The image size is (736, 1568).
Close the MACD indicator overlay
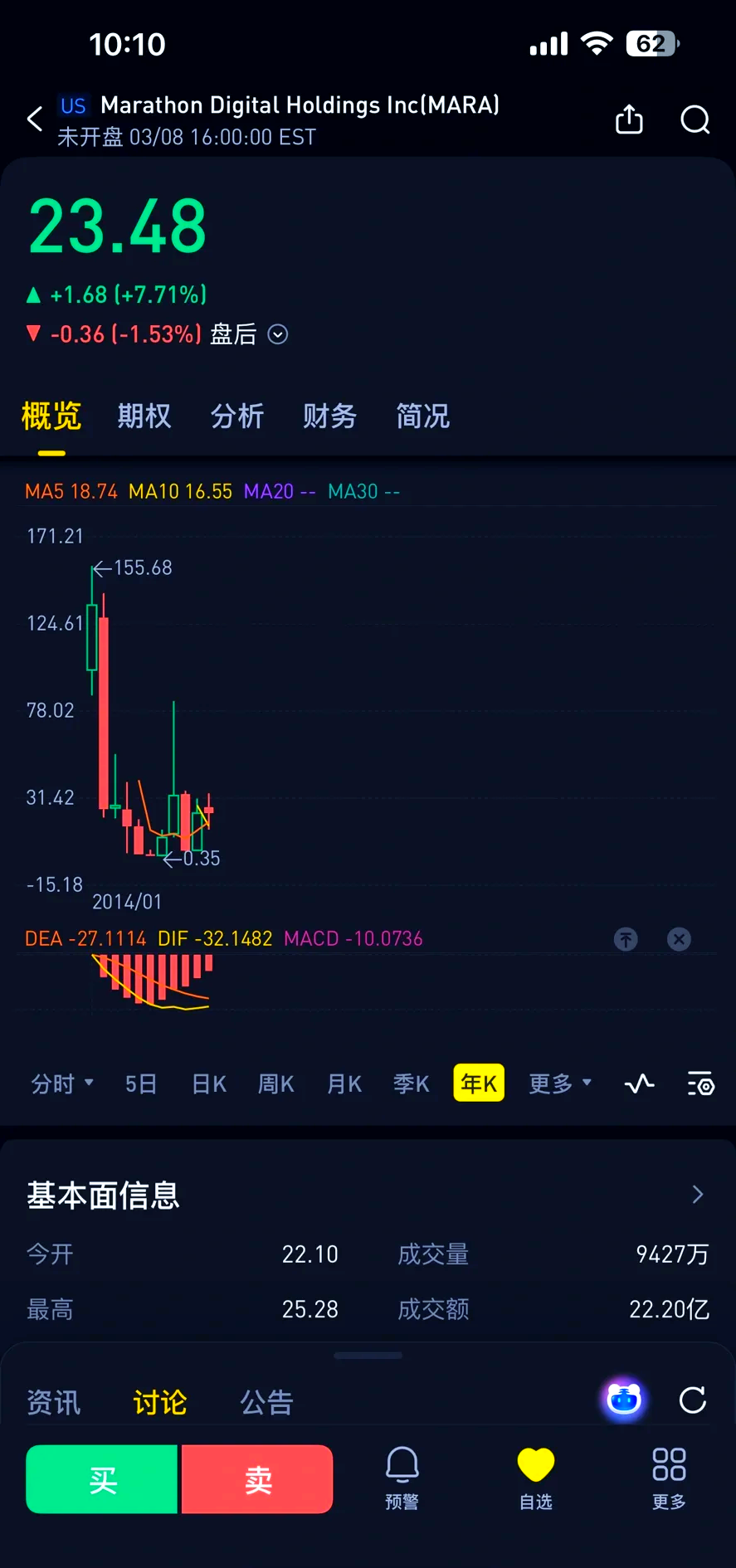pos(679,938)
